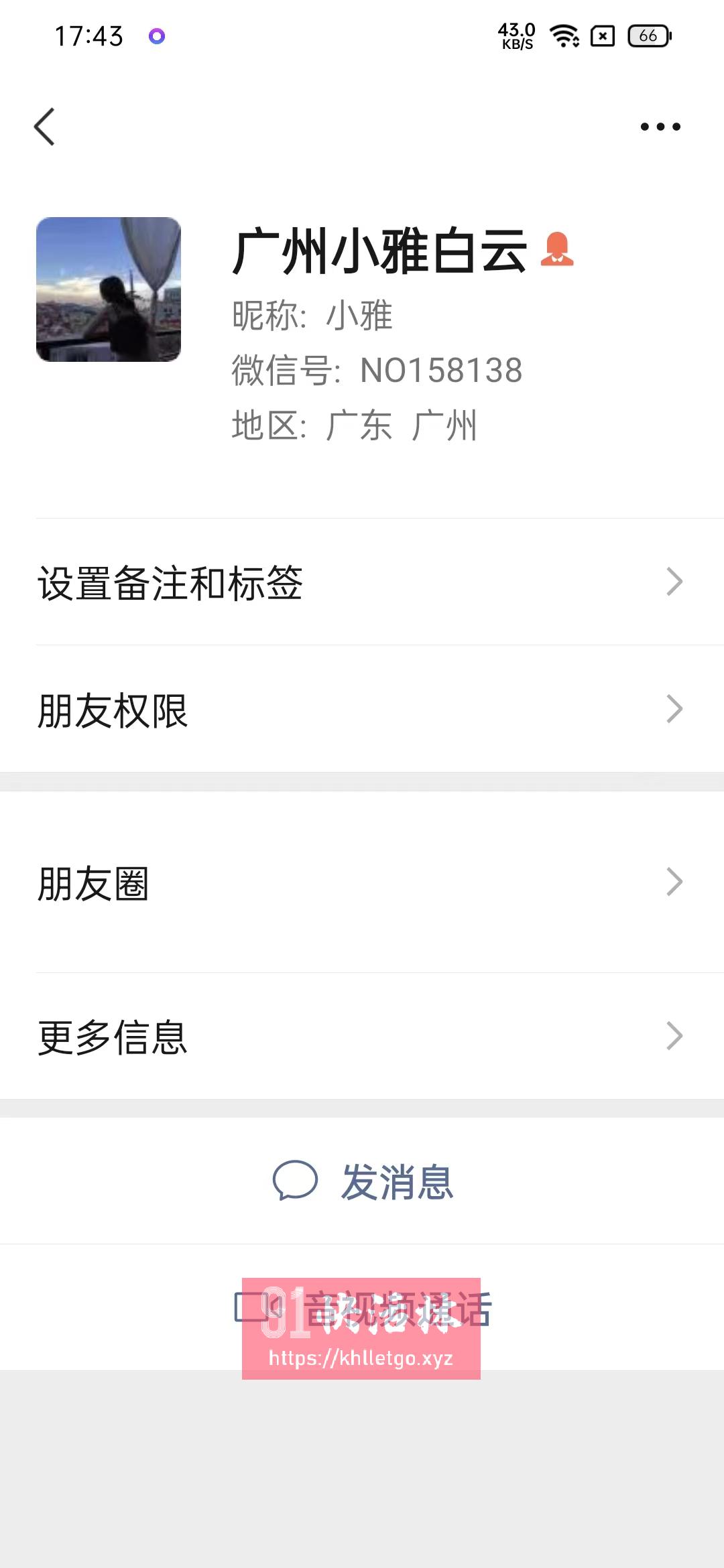
Task: Open the 朋友圈 entry
Action: (362, 885)
